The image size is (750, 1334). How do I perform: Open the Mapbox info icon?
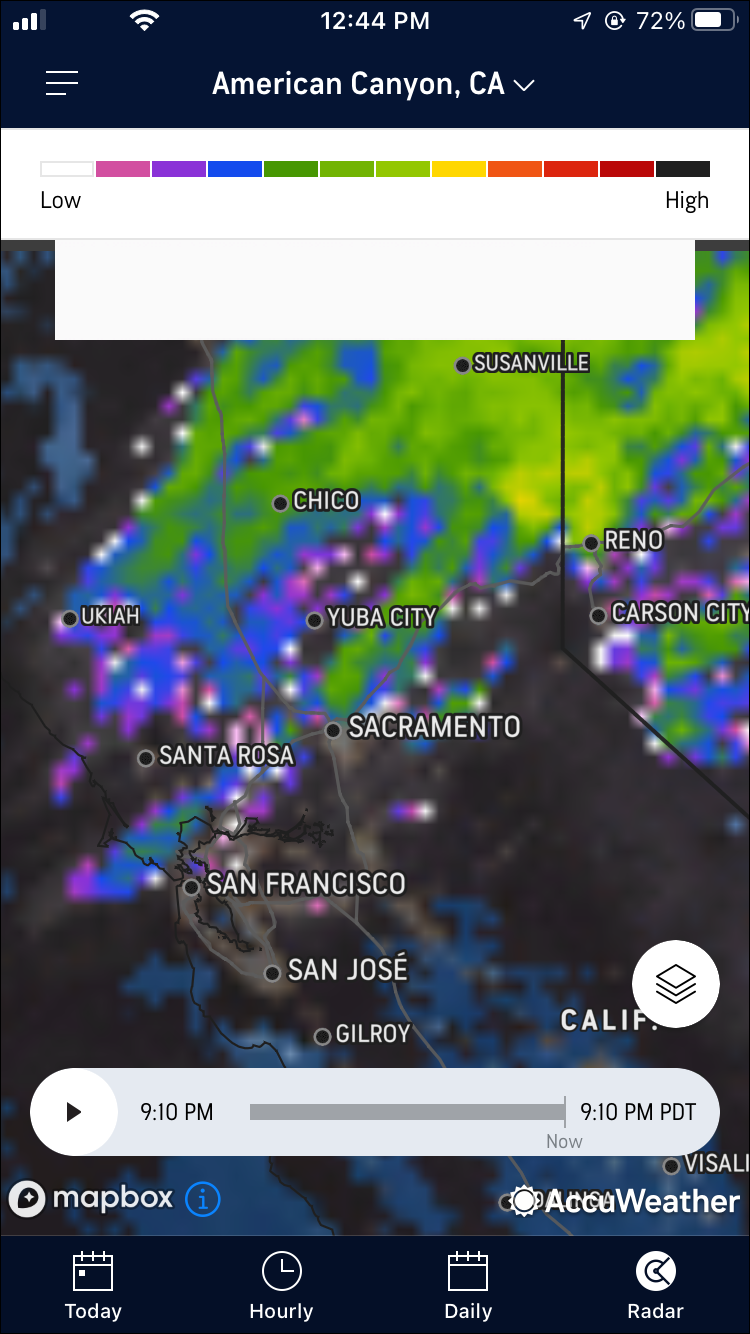pos(203,1198)
